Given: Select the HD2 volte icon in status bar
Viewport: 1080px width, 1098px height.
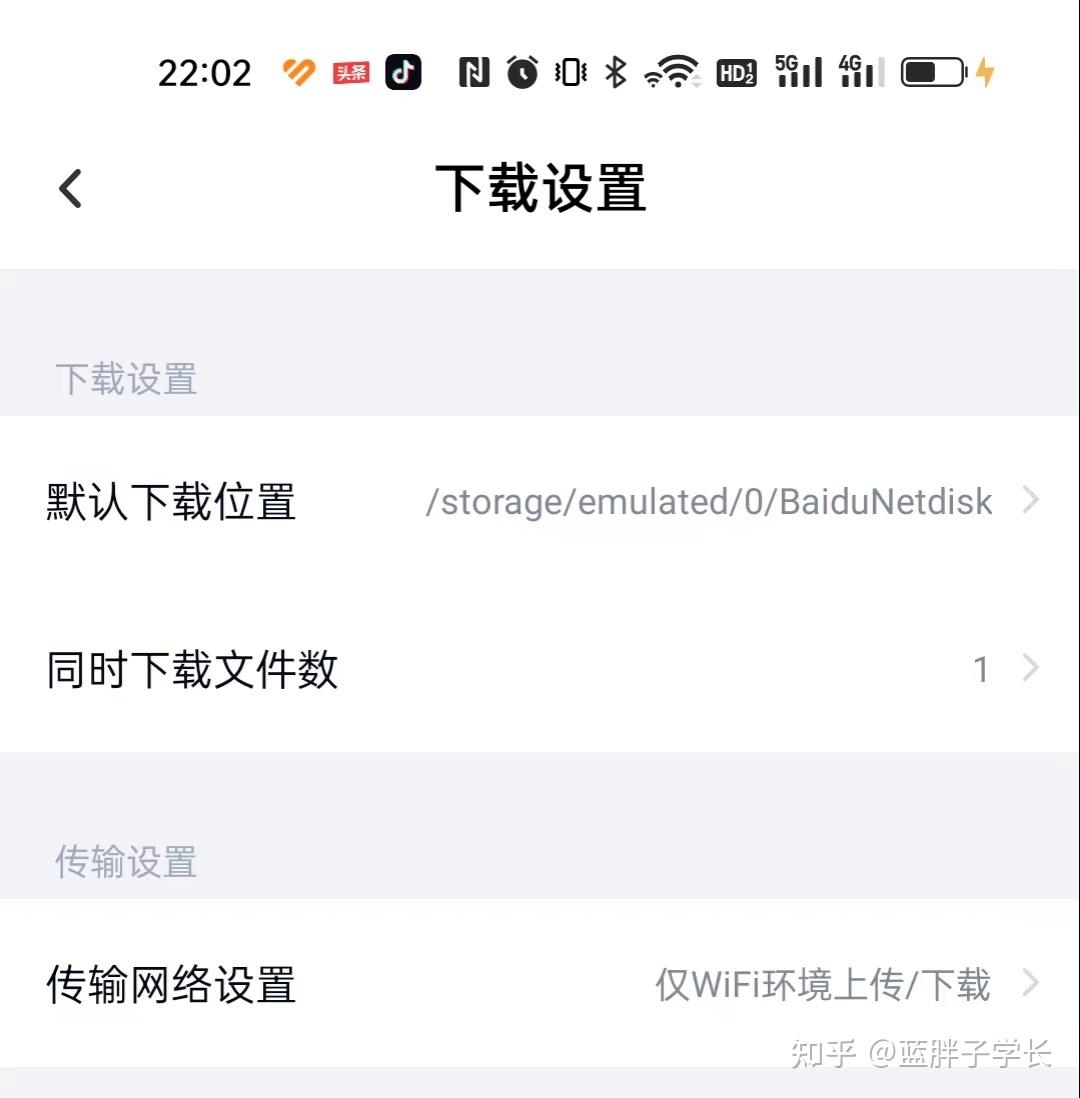Looking at the screenshot, I should (x=736, y=72).
